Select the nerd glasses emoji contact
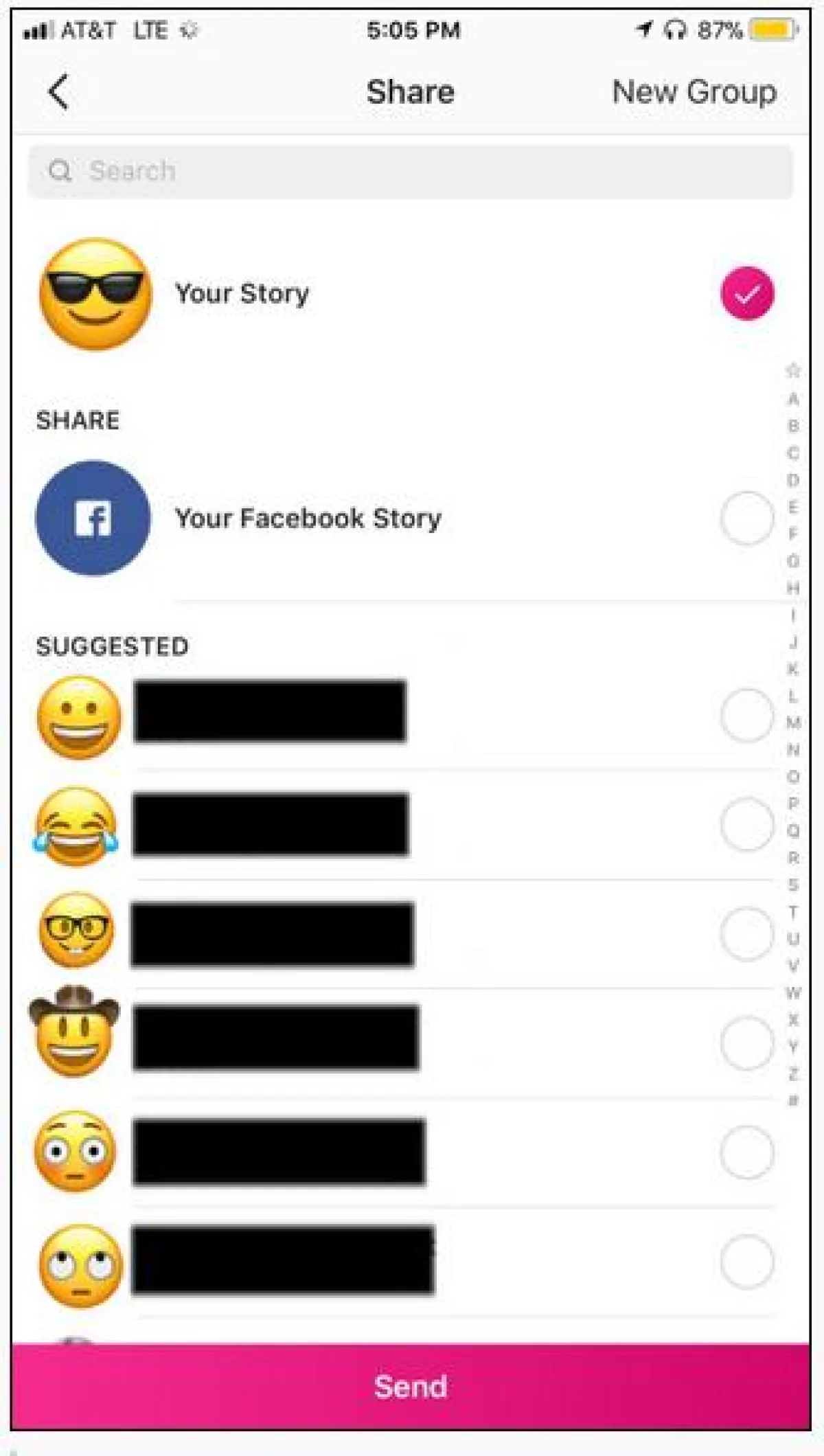The width and height of the screenshot is (824, 1456). point(747,933)
